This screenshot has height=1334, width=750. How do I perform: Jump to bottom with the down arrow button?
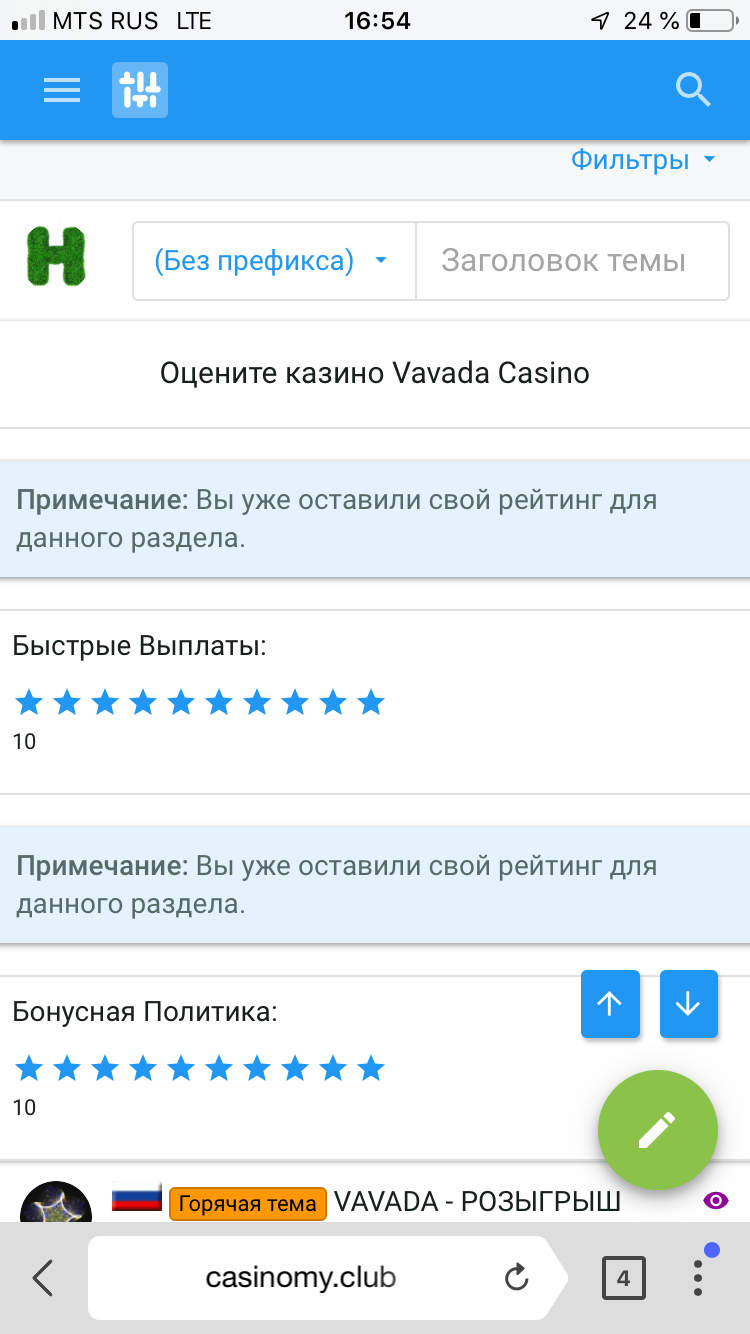[689, 1004]
